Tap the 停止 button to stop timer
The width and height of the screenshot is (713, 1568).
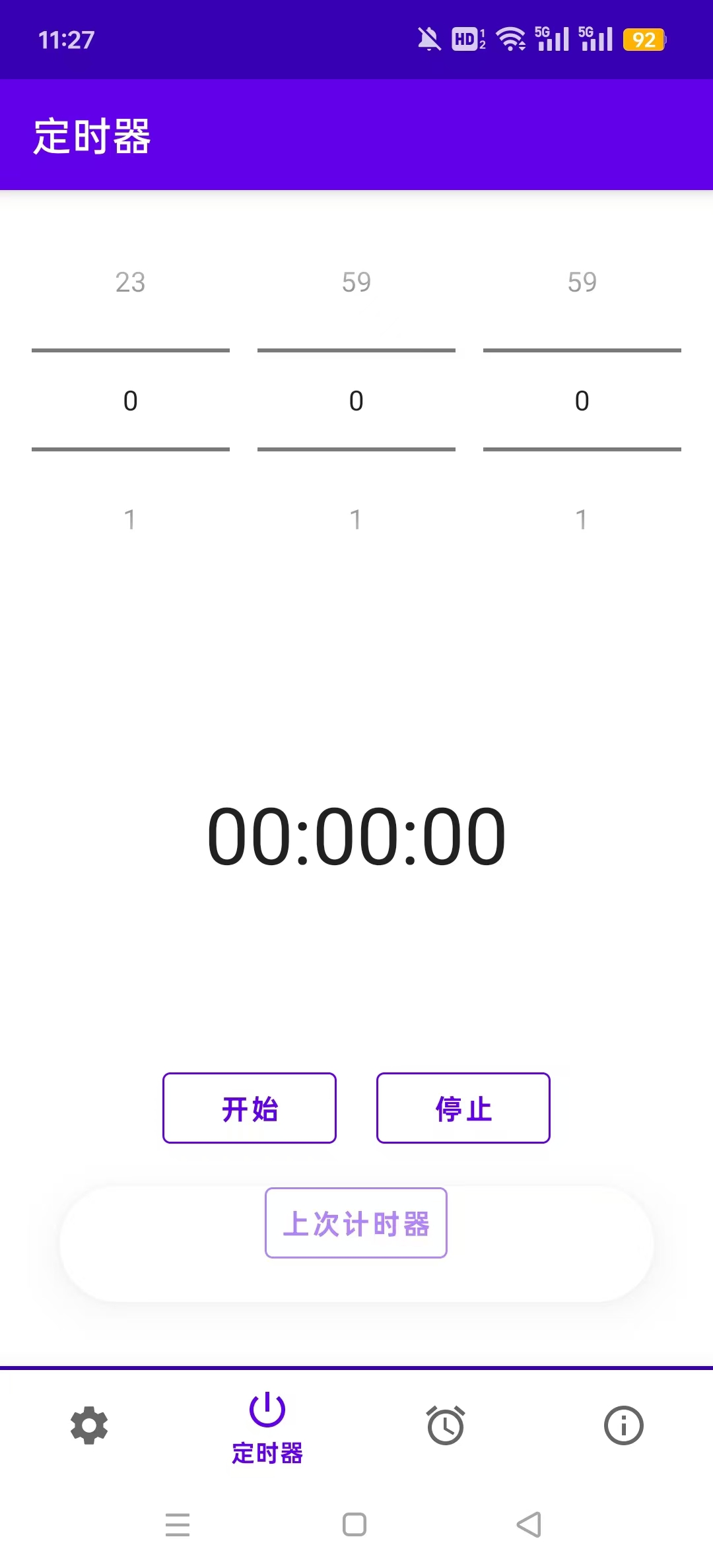click(463, 1108)
